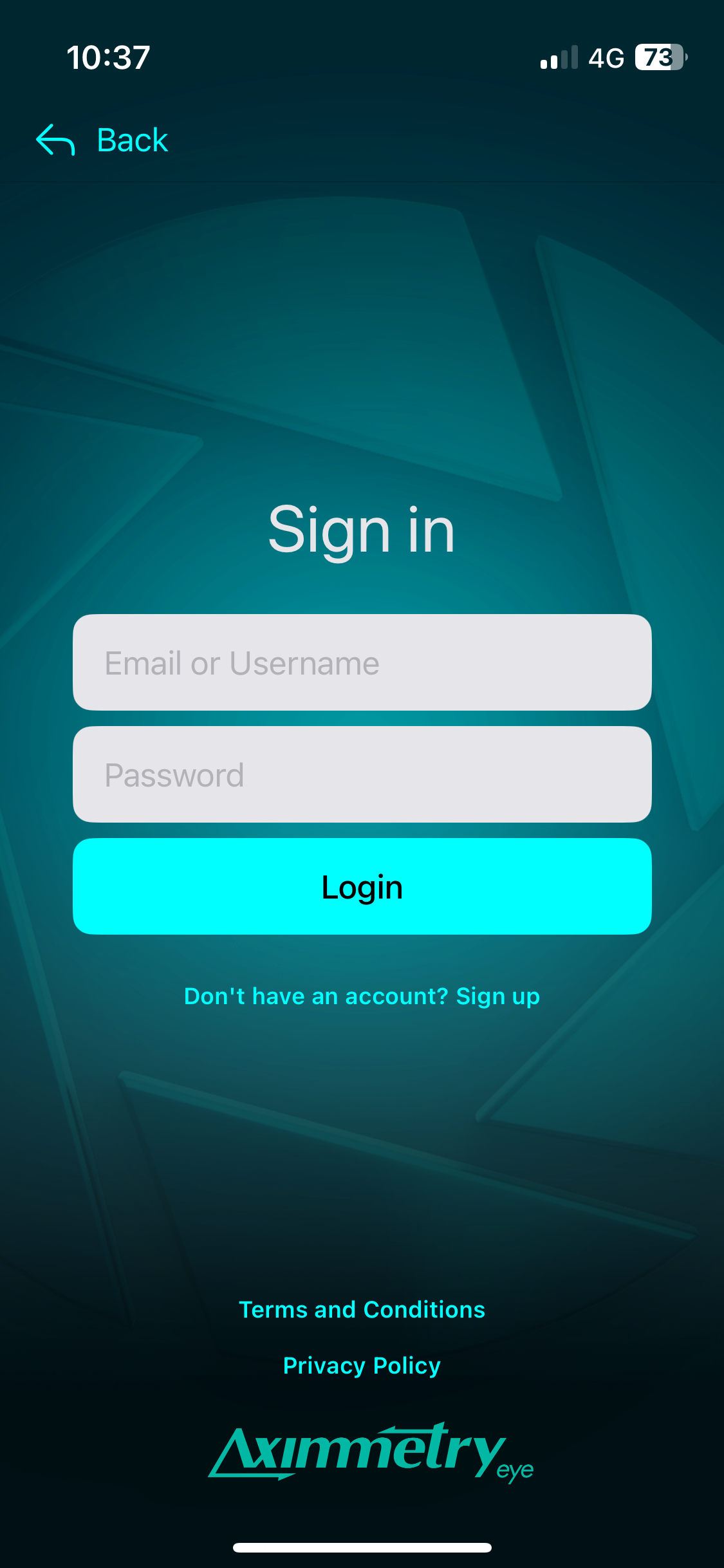Image resolution: width=724 pixels, height=1568 pixels.
Task: Open the Sign up link
Action: point(497,996)
